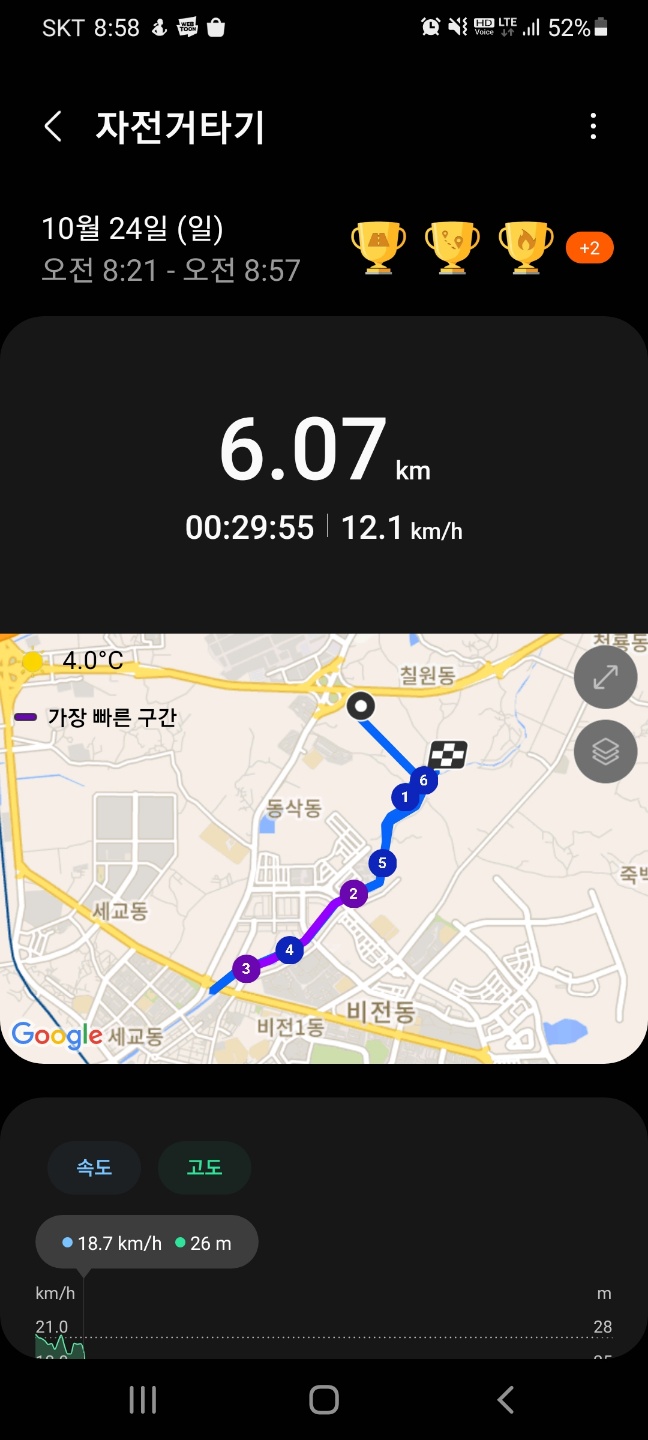Toggle the 속도 speed chip
This screenshot has width=648, height=1440.
click(94, 1168)
